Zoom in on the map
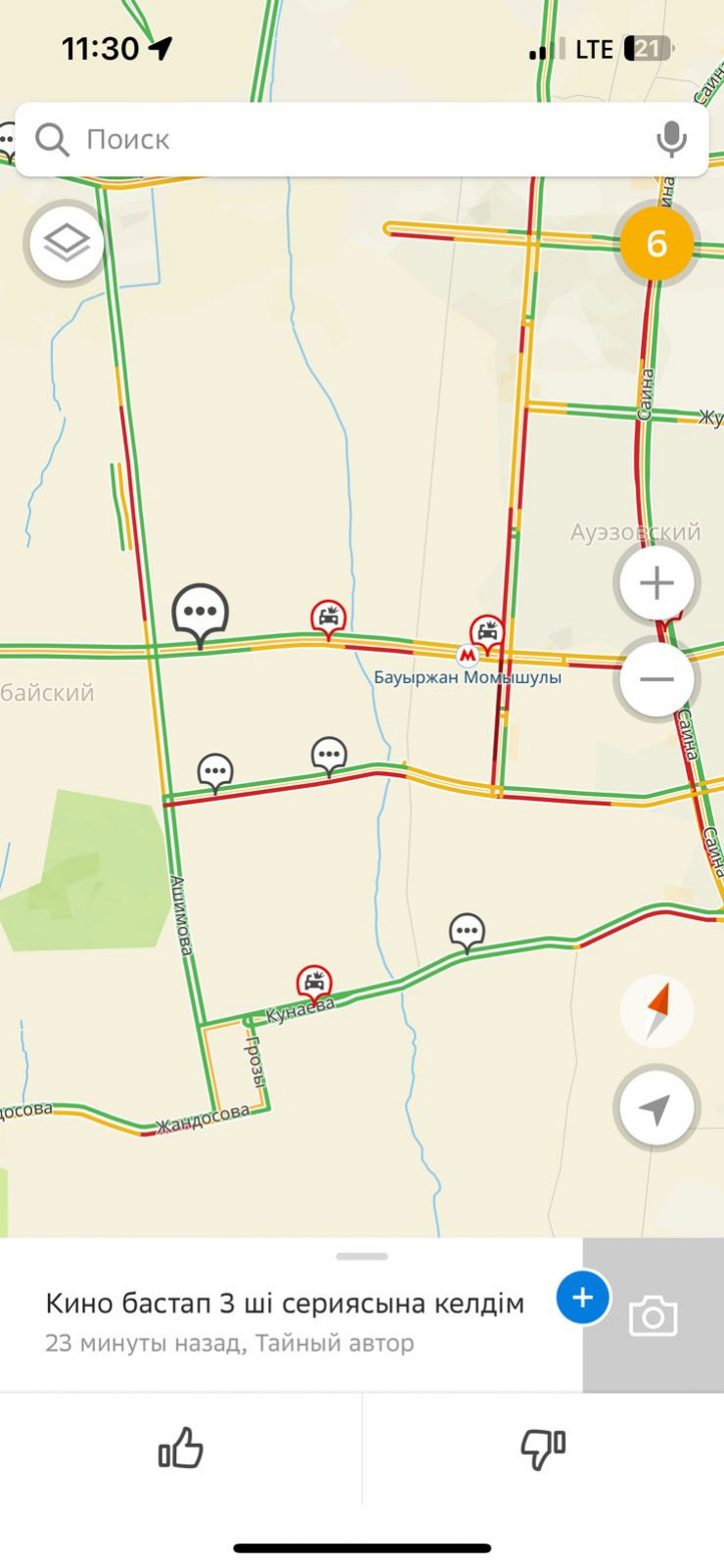 click(656, 583)
